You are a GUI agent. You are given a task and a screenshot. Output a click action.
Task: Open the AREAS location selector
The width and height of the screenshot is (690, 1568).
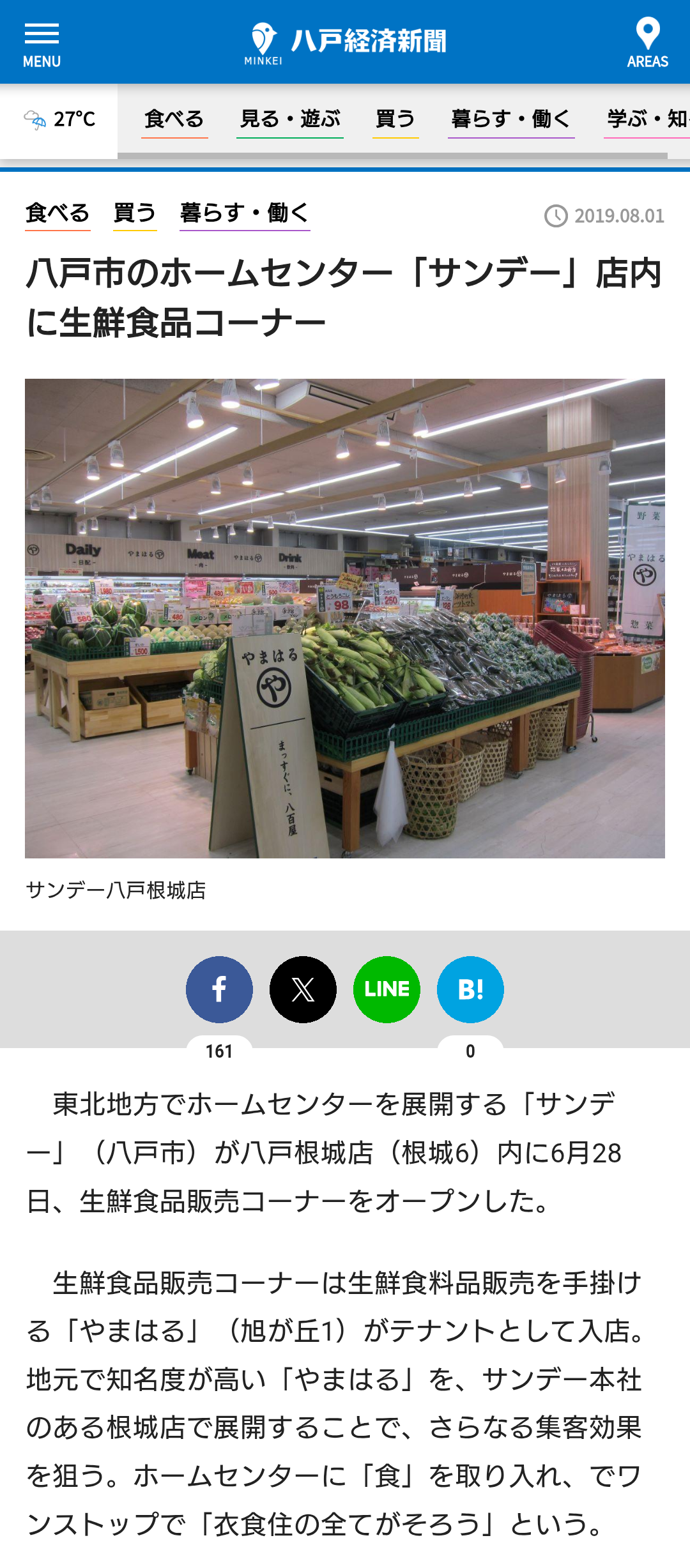click(x=647, y=43)
